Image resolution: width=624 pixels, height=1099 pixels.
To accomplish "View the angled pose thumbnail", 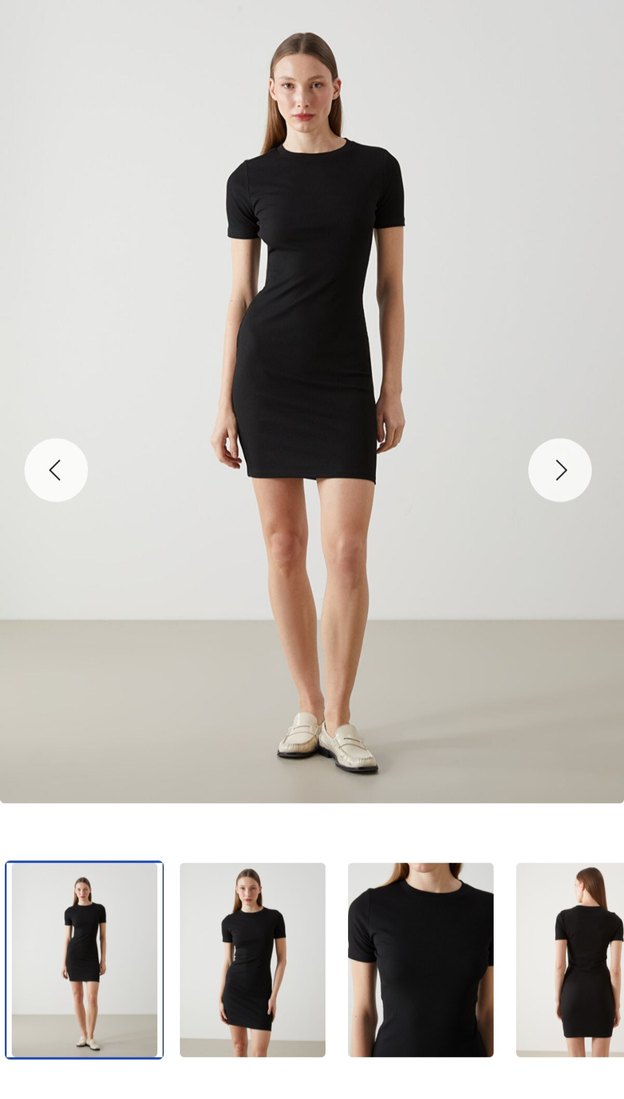I will (252, 959).
